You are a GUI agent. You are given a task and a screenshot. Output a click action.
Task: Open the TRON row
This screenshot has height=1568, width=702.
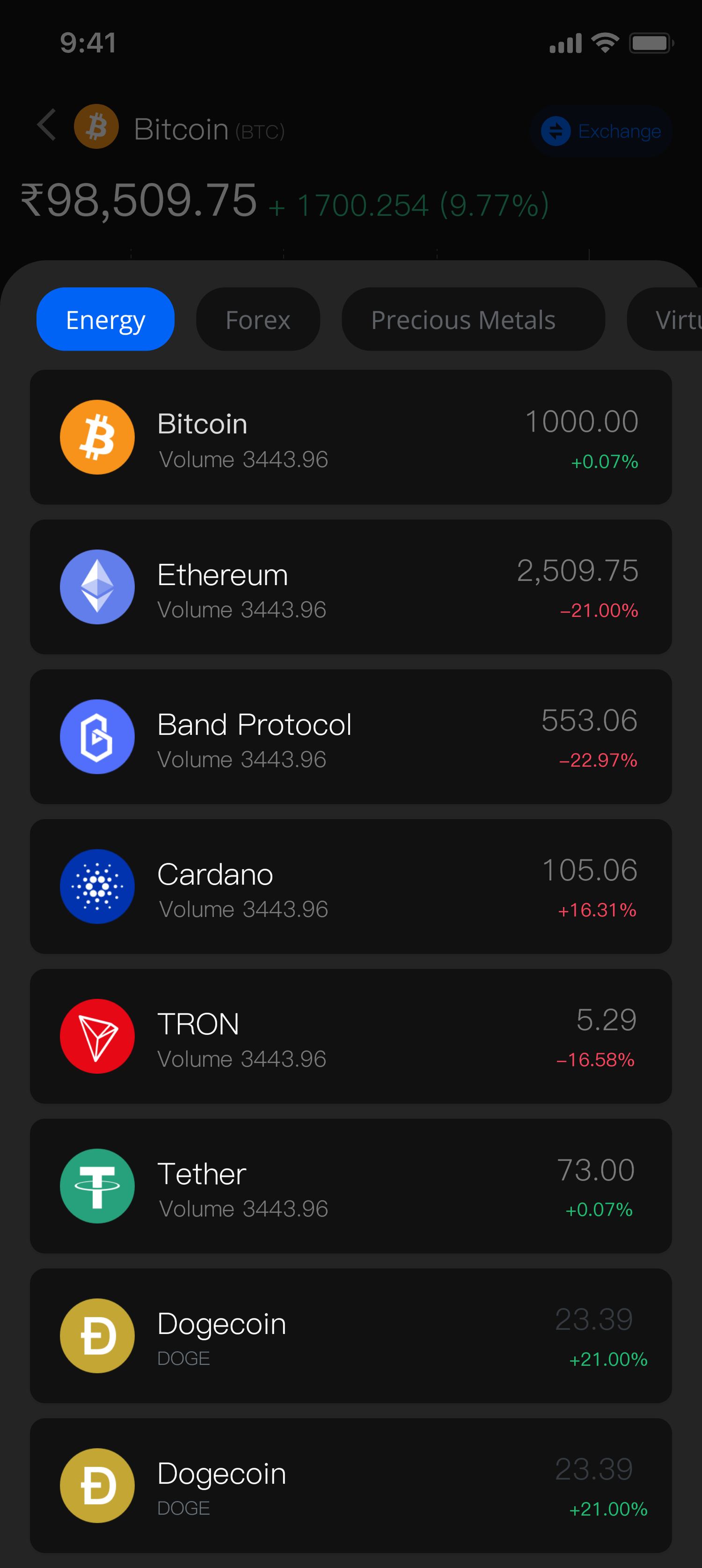click(351, 1036)
